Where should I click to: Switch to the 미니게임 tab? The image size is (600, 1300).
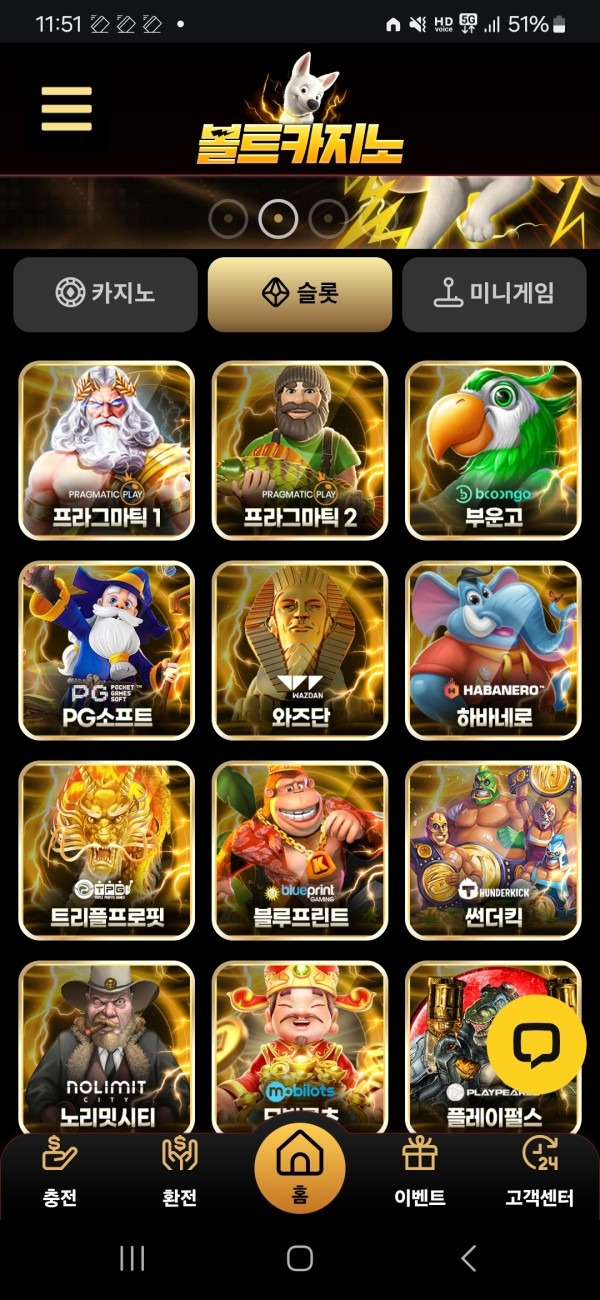point(494,294)
